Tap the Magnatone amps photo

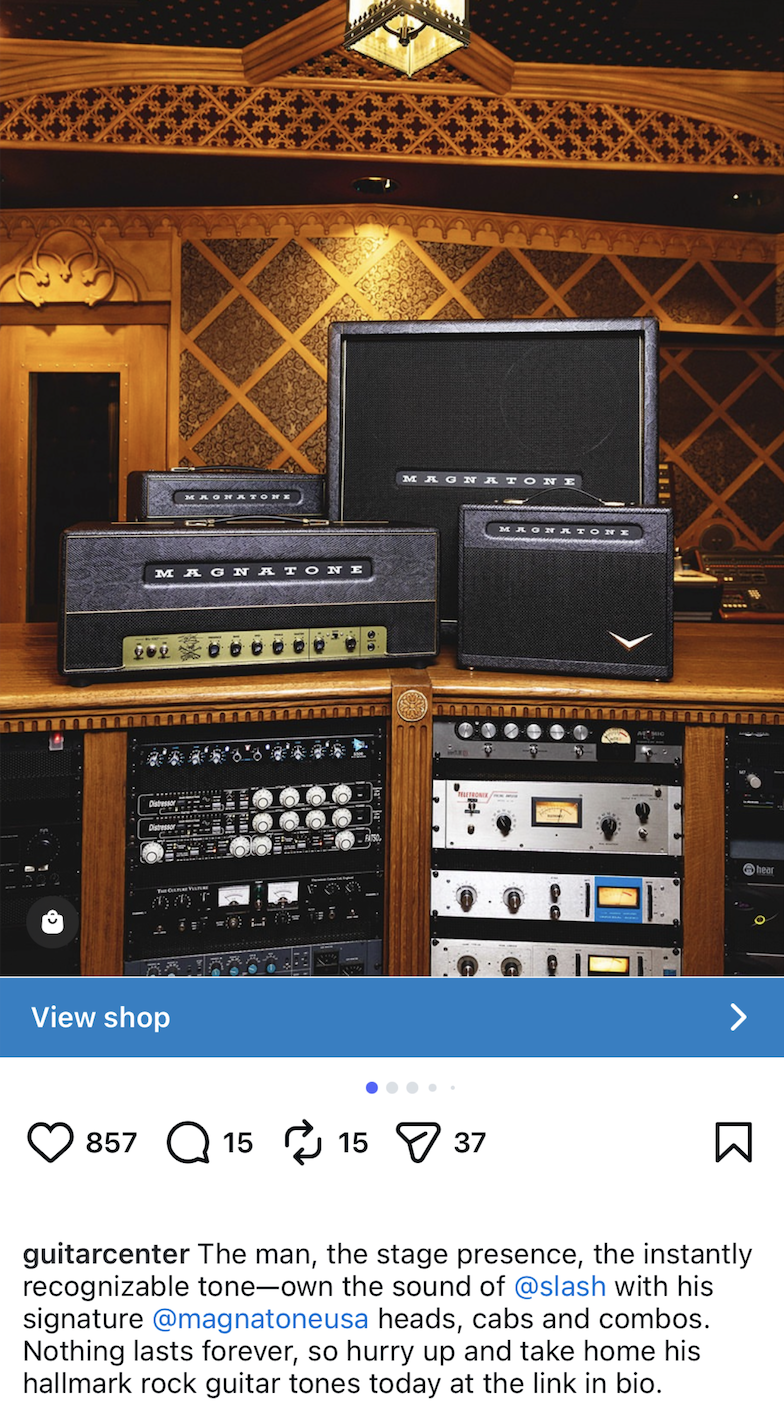[x=392, y=488]
